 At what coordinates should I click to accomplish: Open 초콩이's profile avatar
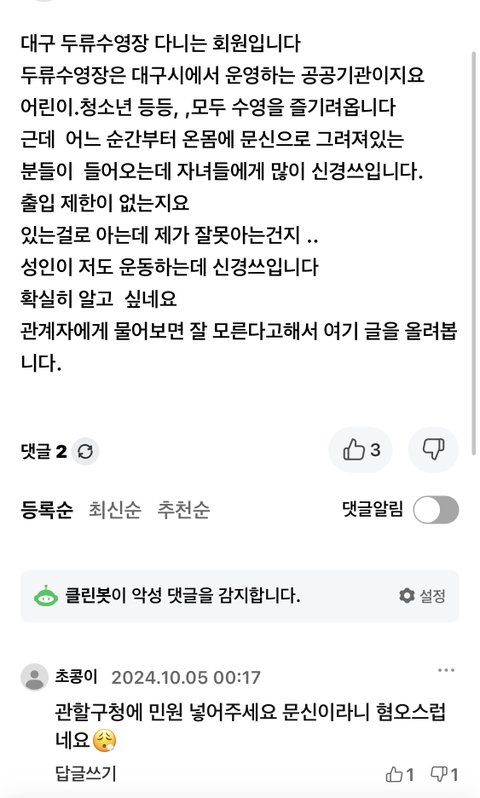pyautogui.click(x=34, y=677)
